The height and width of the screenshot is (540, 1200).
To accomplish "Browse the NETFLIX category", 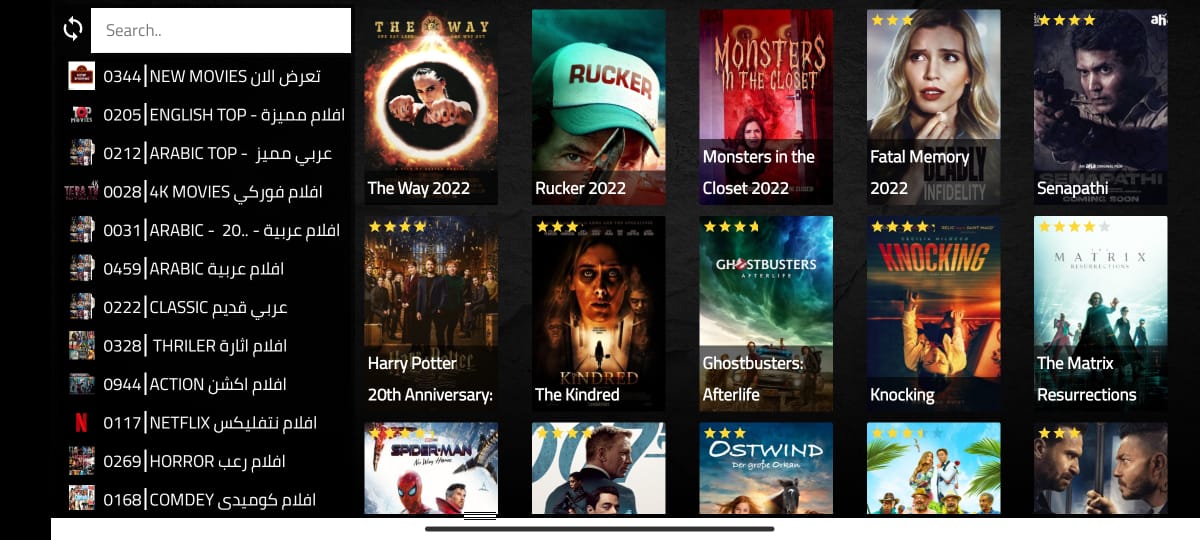I will pos(210,423).
